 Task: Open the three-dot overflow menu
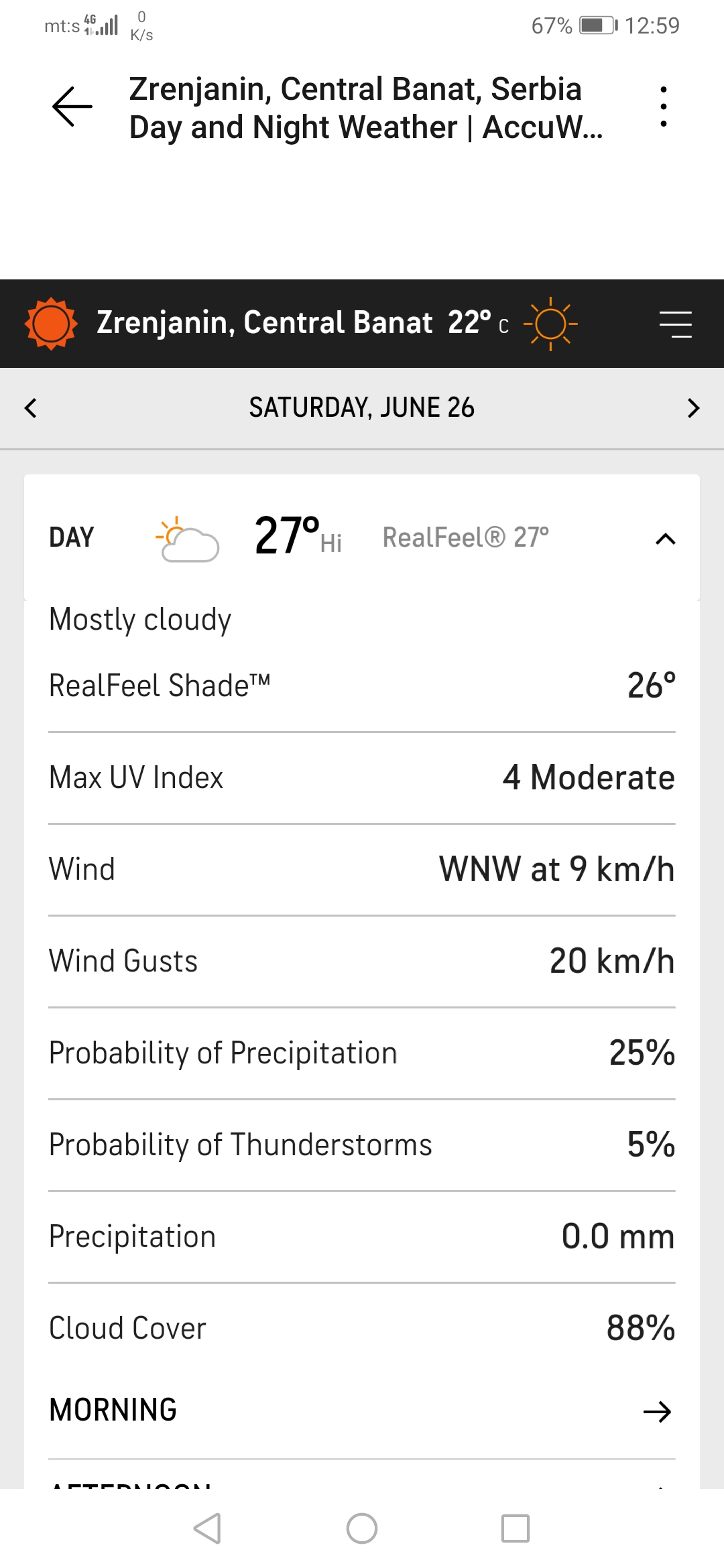663,107
